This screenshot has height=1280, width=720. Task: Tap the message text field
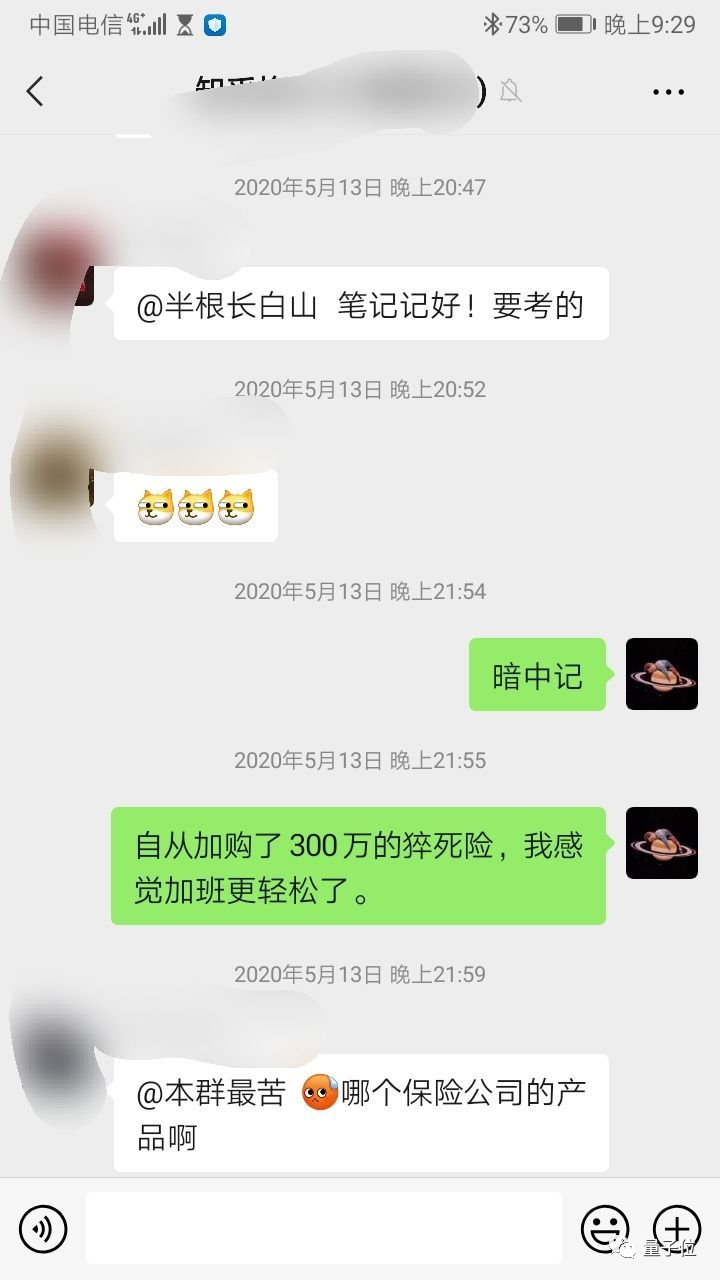tap(323, 1227)
